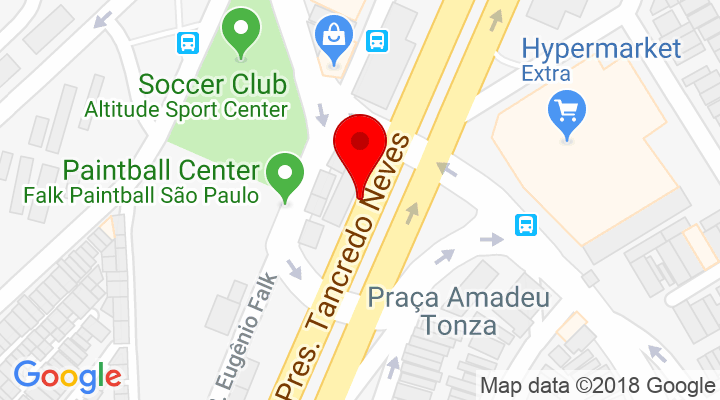Tap the red location pin marker
Viewport: 720px width, 400px height.
tap(359, 146)
